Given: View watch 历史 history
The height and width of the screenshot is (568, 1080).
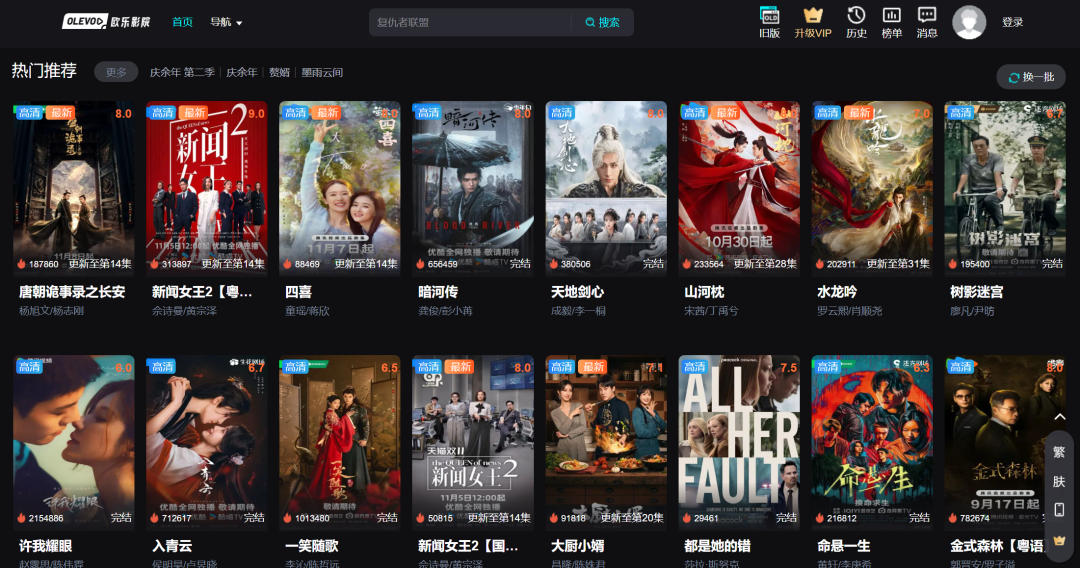Looking at the screenshot, I should (x=856, y=22).
